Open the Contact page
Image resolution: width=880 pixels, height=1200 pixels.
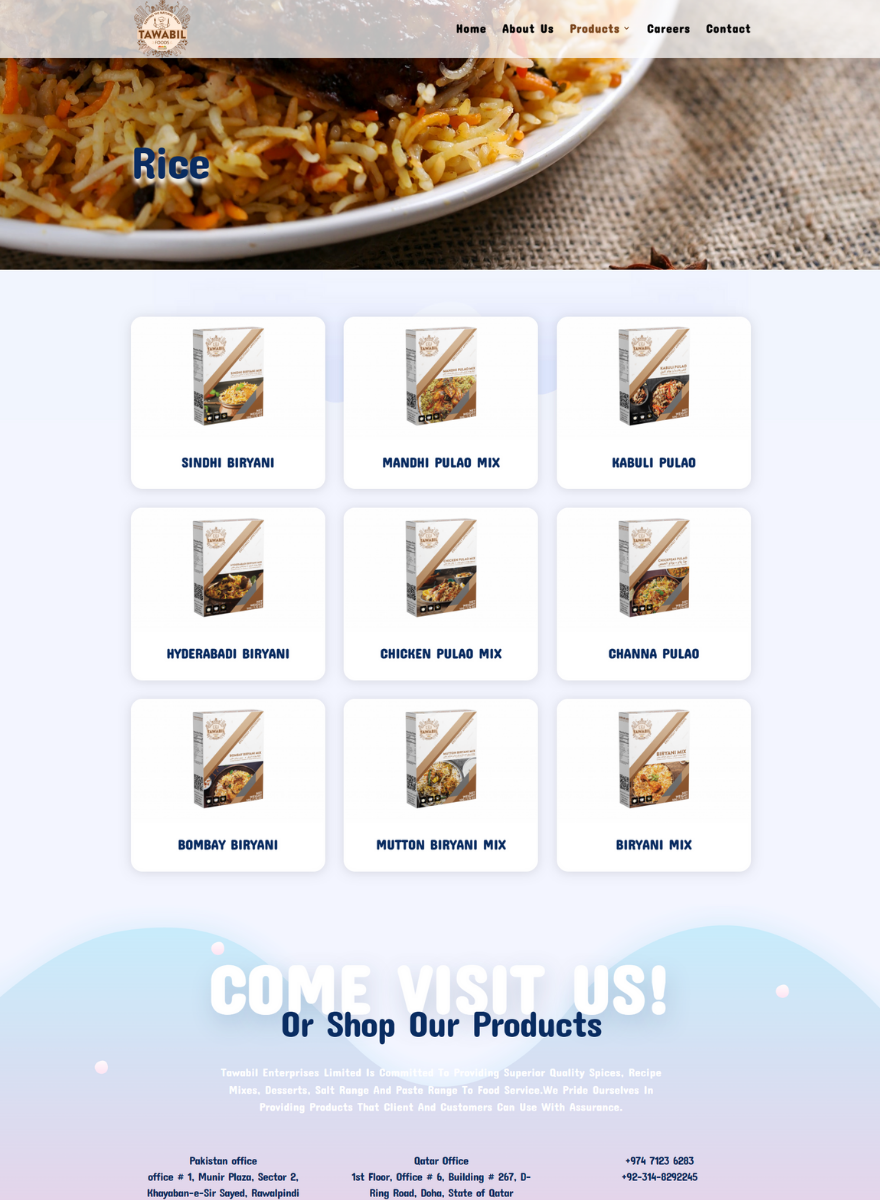728,29
